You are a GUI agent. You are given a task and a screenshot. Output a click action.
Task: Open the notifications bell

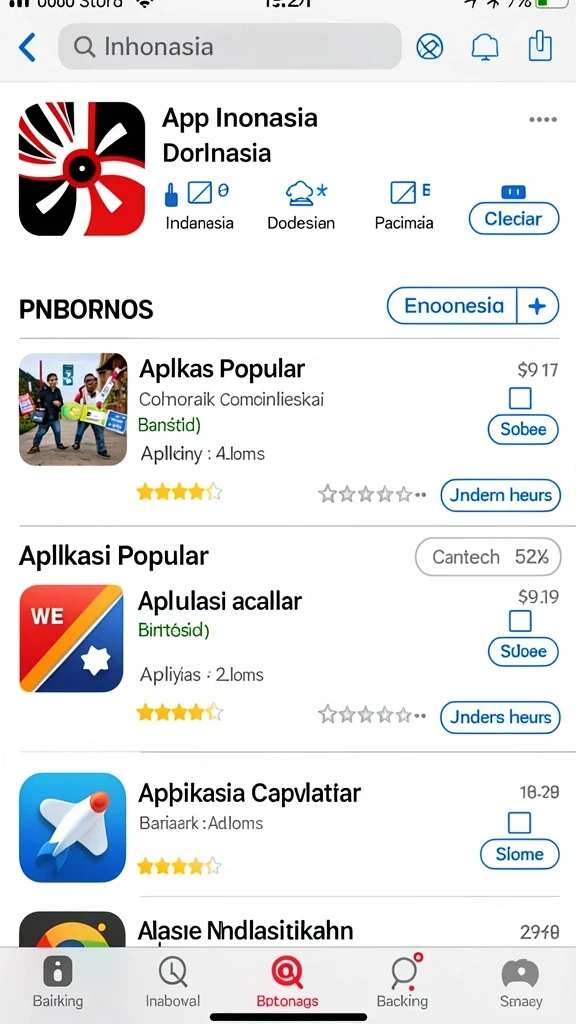(485, 47)
